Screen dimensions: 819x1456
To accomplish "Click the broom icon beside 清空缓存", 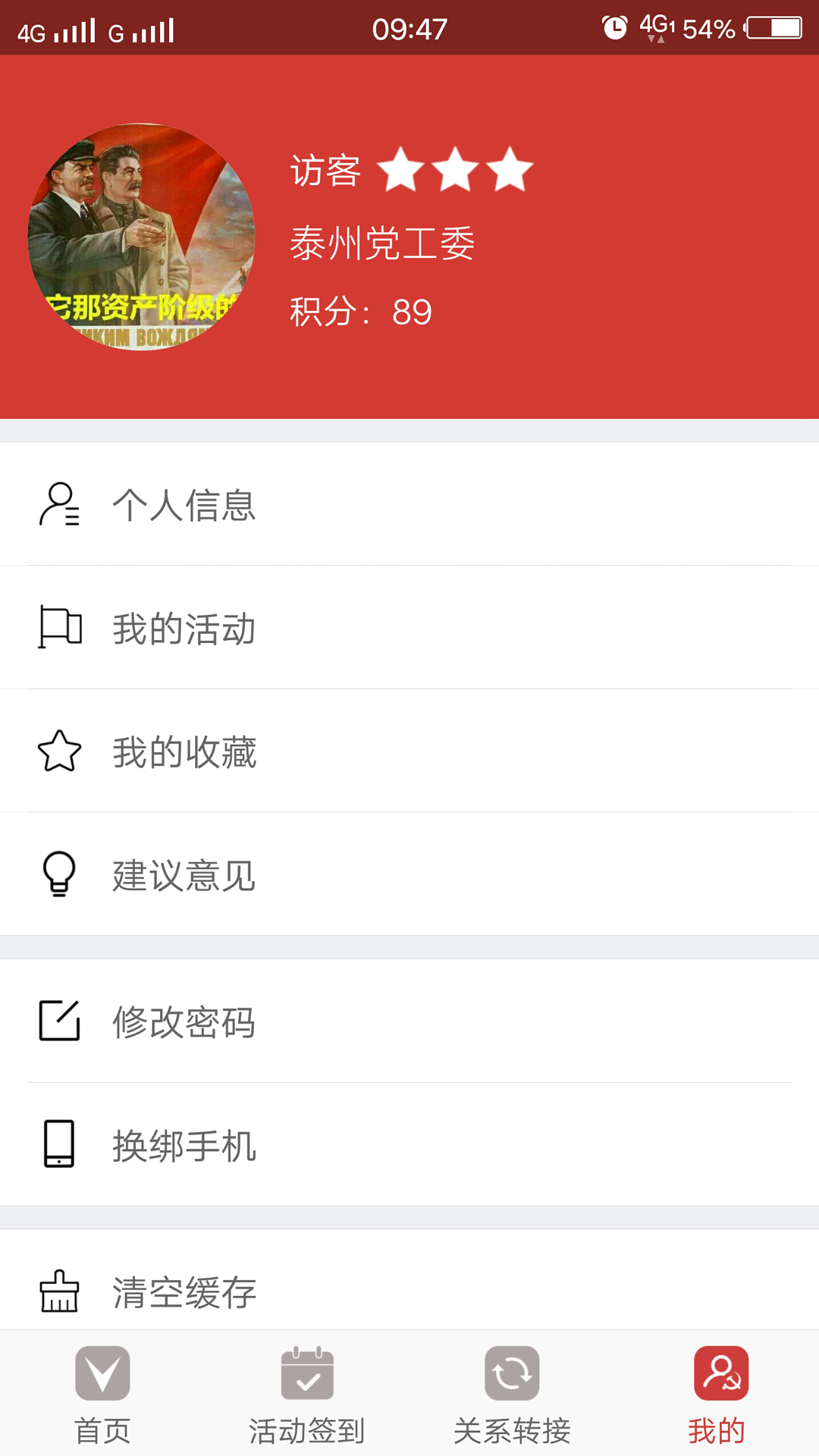I will [59, 1289].
